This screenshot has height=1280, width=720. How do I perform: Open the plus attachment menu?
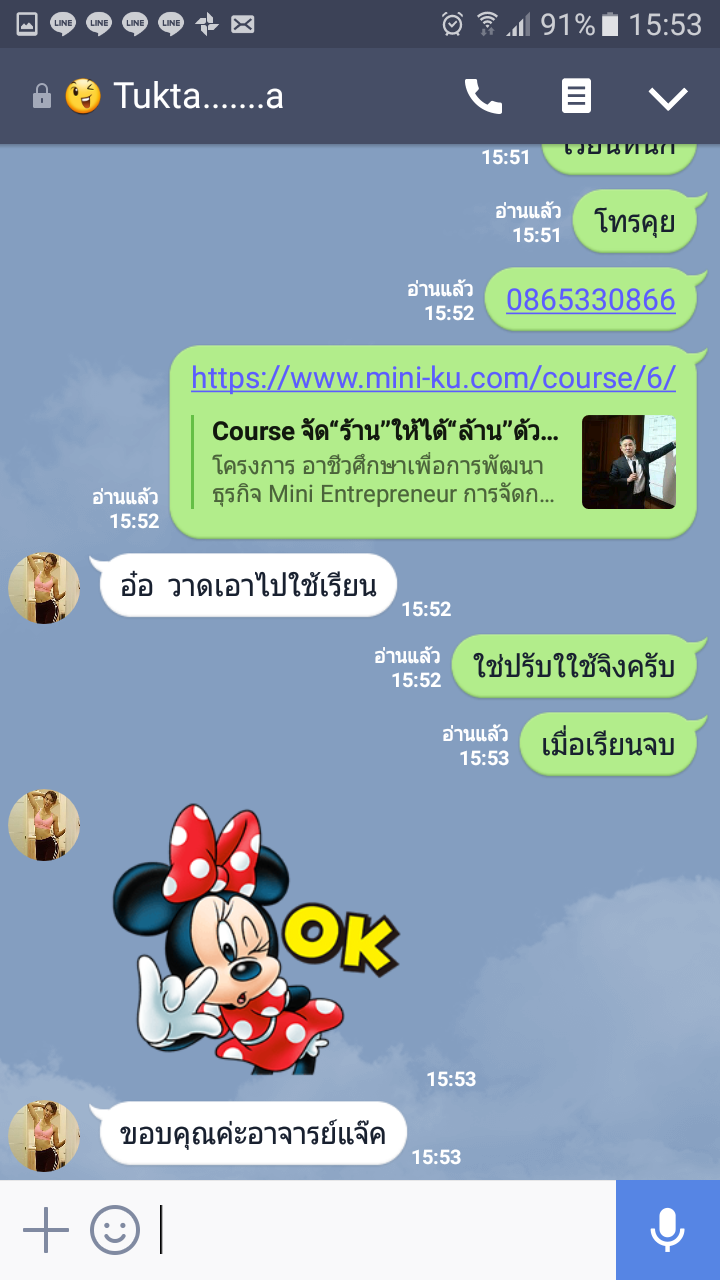(x=45, y=1230)
